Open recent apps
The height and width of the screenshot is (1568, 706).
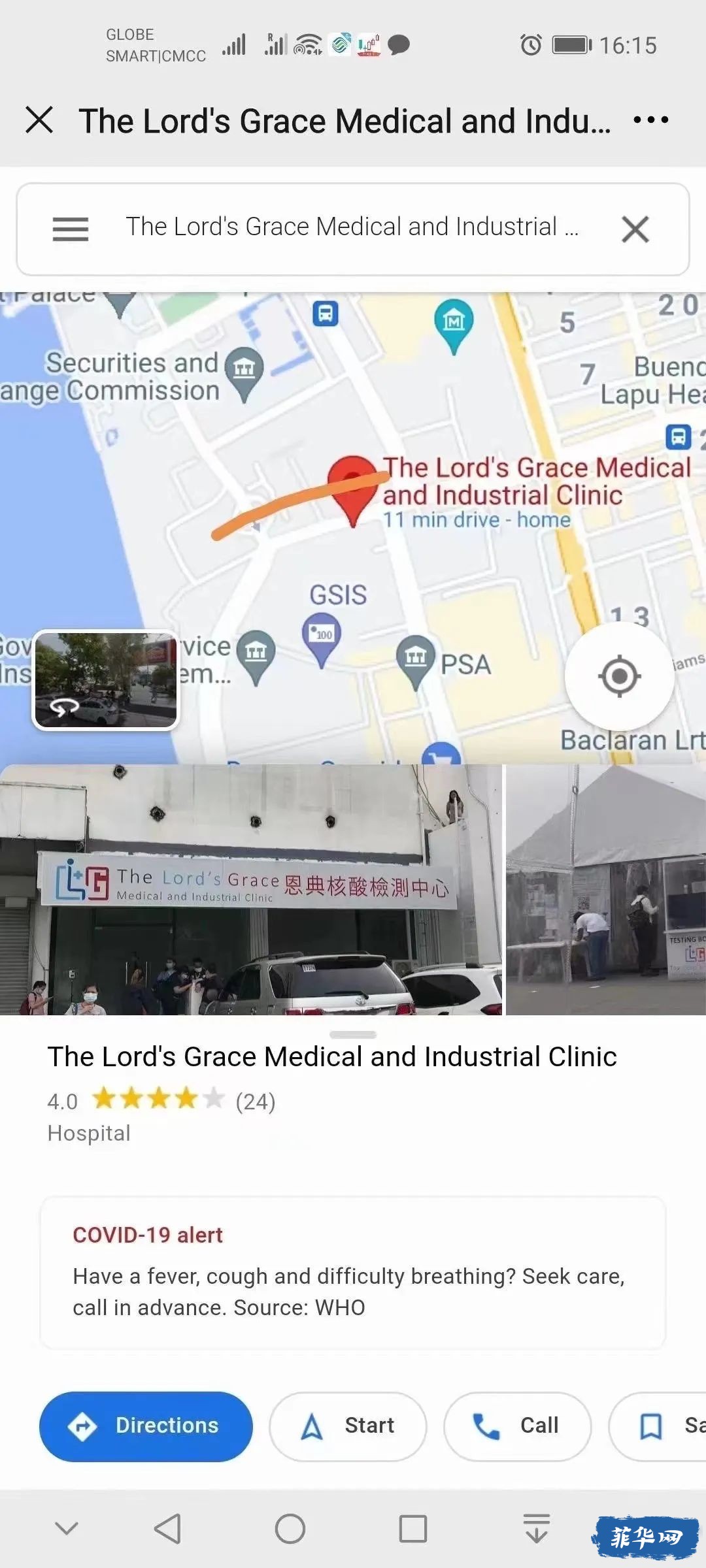[413, 1529]
